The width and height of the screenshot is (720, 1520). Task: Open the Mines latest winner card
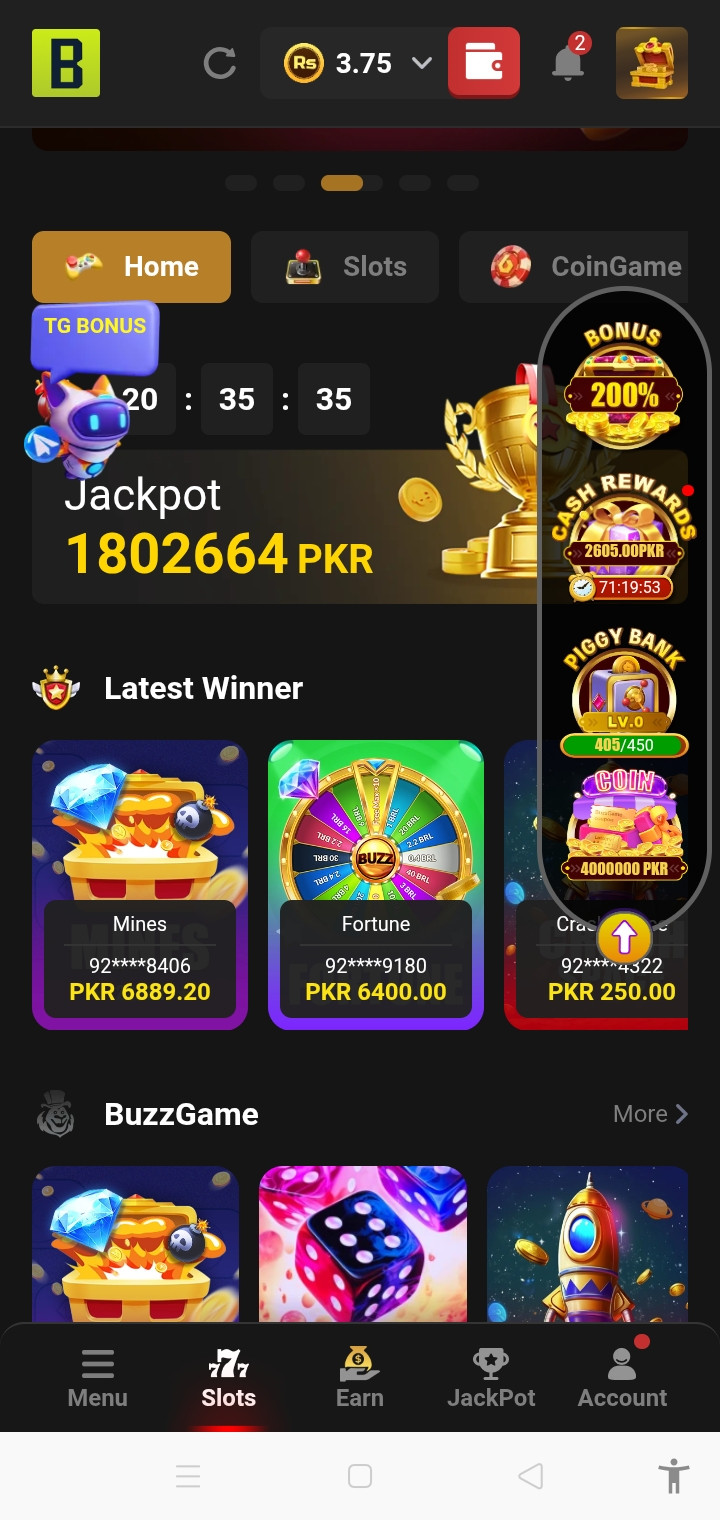click(140, 885)
